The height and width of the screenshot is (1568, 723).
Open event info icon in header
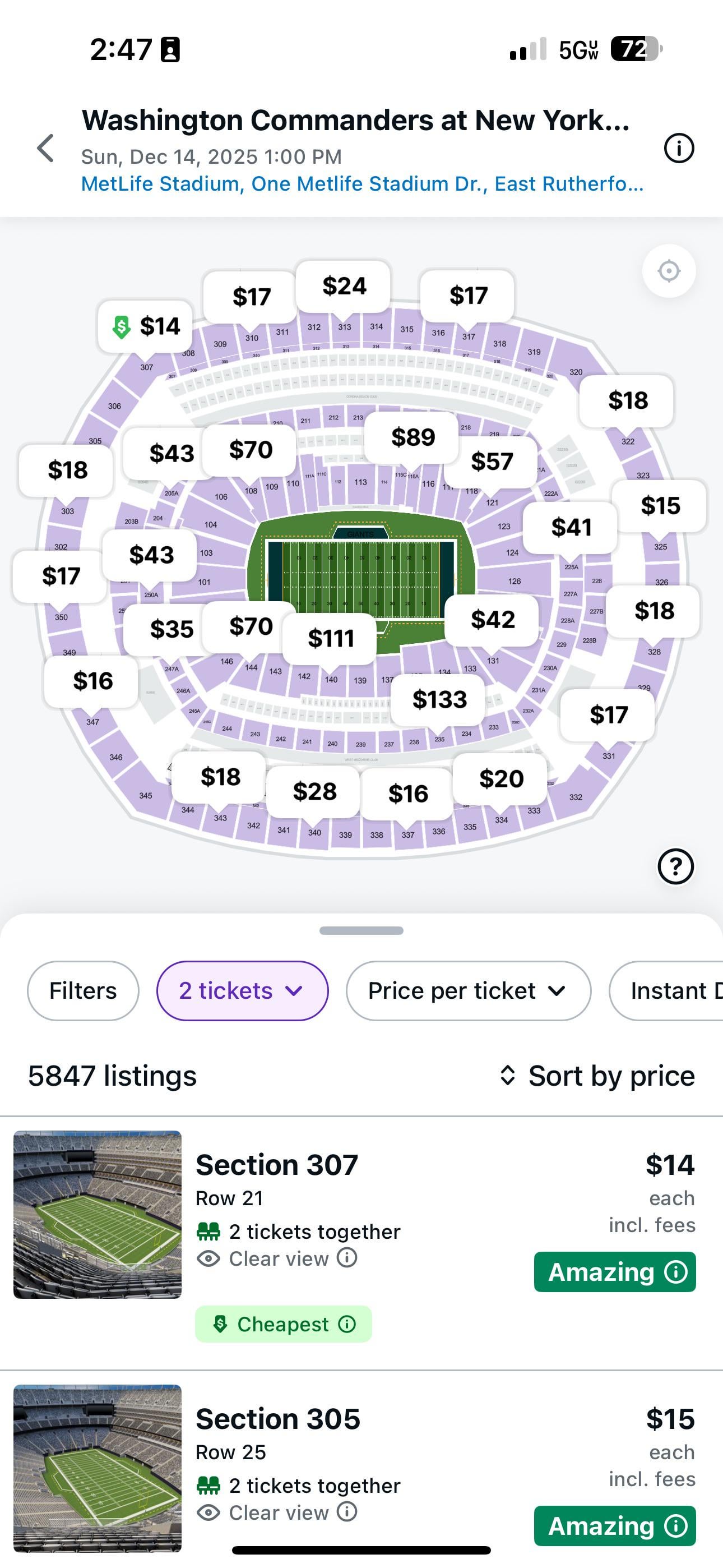(x=679, y=149)
